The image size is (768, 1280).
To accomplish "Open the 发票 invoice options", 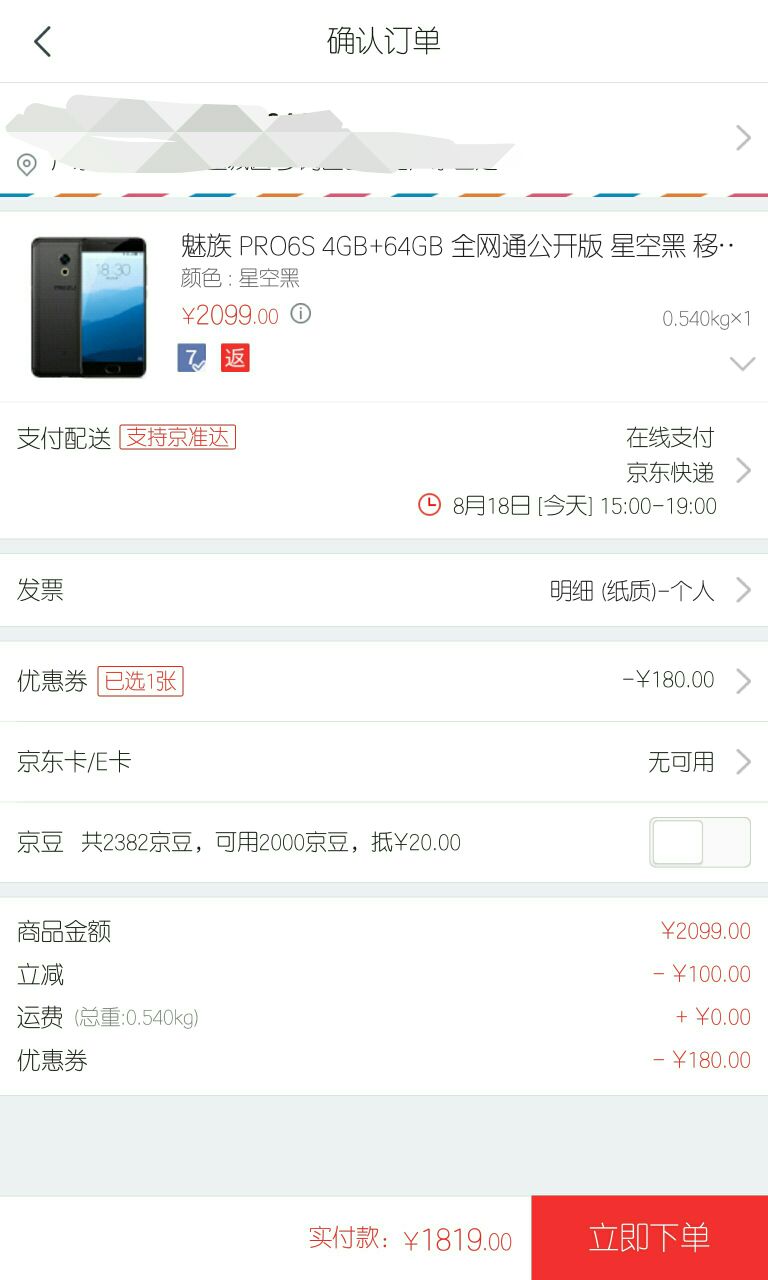I will tap(384, 590).
